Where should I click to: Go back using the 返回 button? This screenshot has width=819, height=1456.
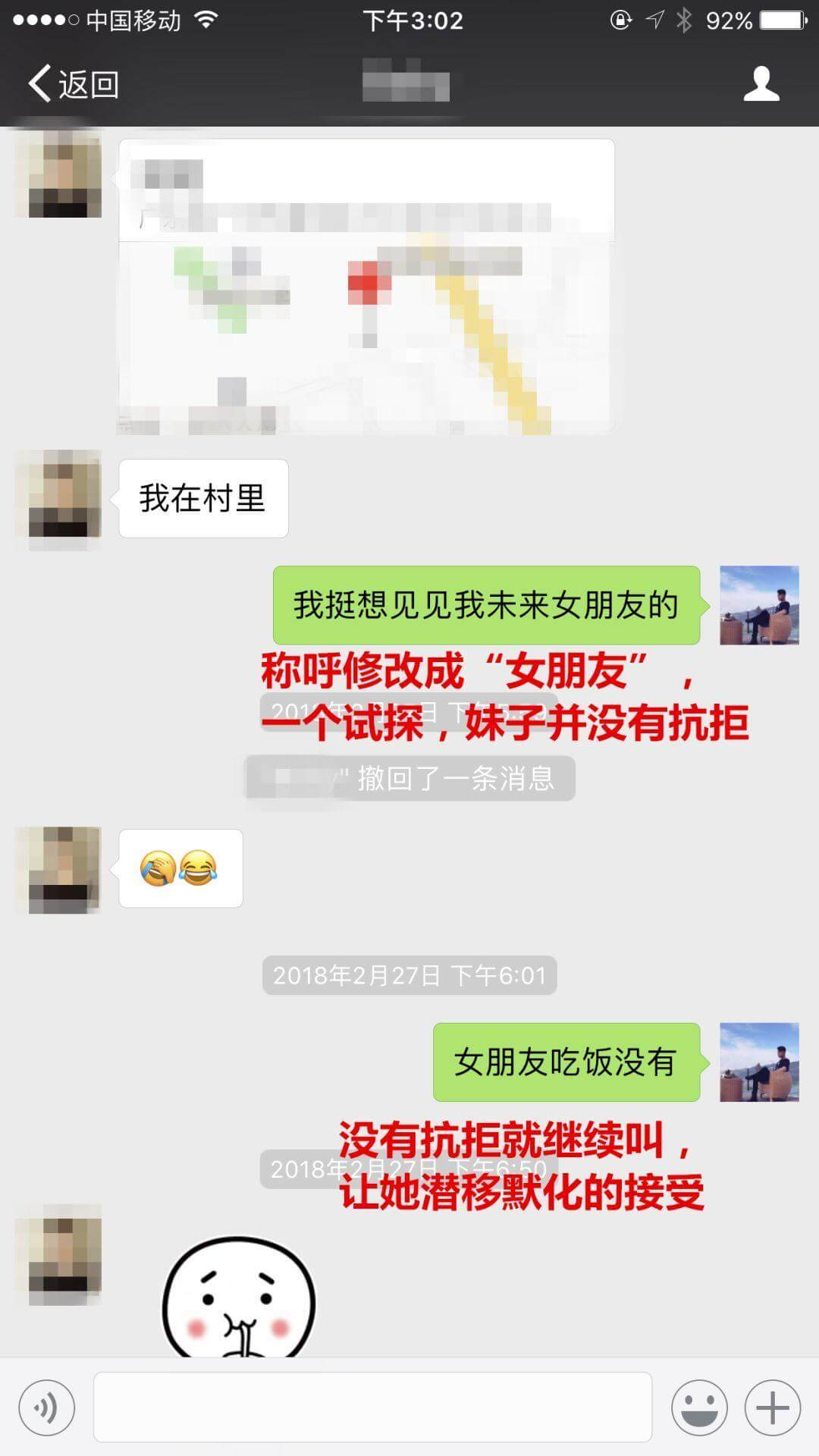(x=74, y=83)
